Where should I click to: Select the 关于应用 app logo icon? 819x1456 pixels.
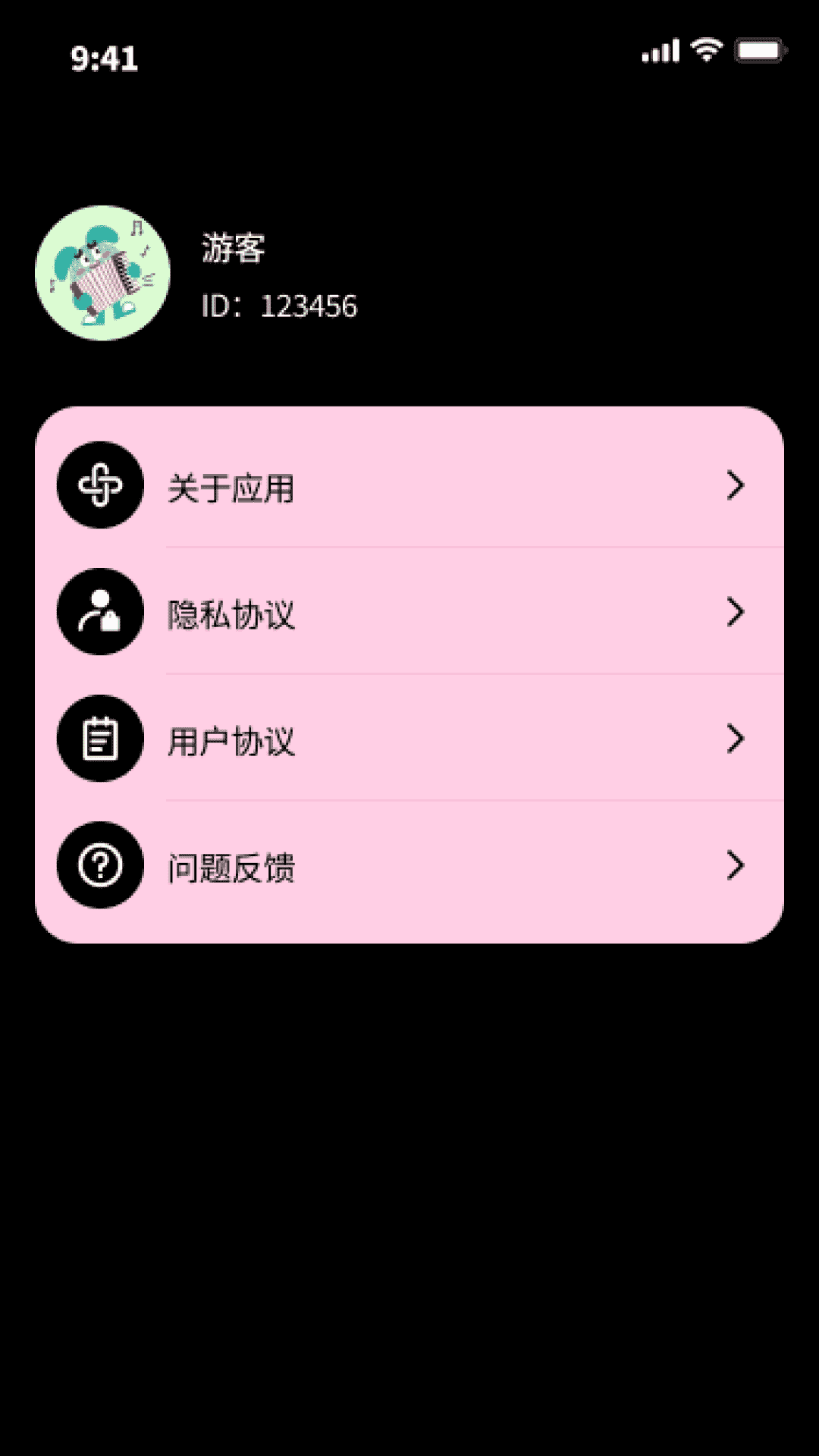[99, 486]
